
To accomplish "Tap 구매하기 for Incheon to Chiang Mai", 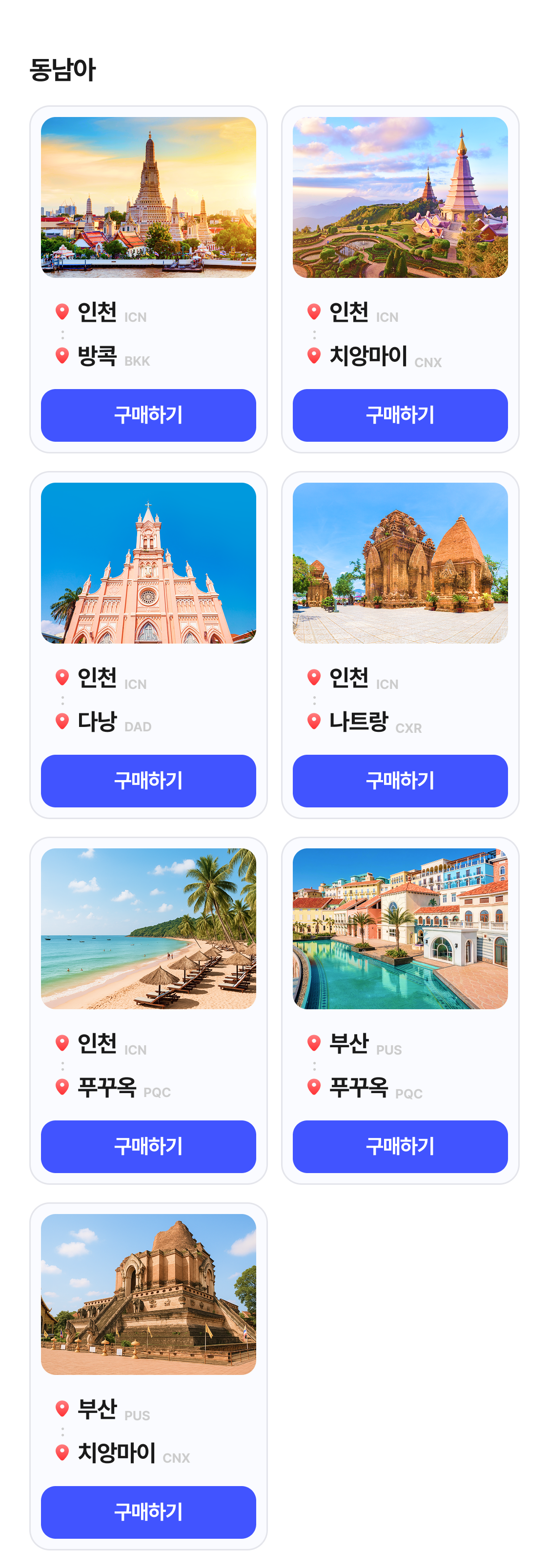I will pyautogui.click(x=400, y=415).
